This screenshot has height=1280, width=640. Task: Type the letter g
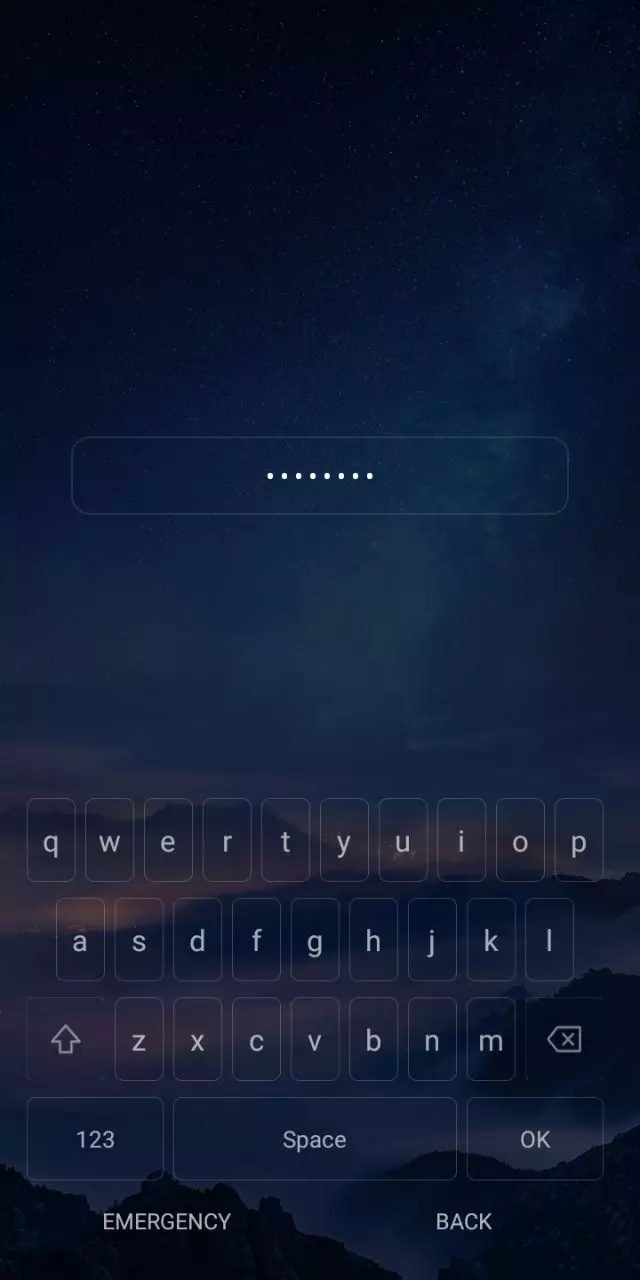click(314, 940)
